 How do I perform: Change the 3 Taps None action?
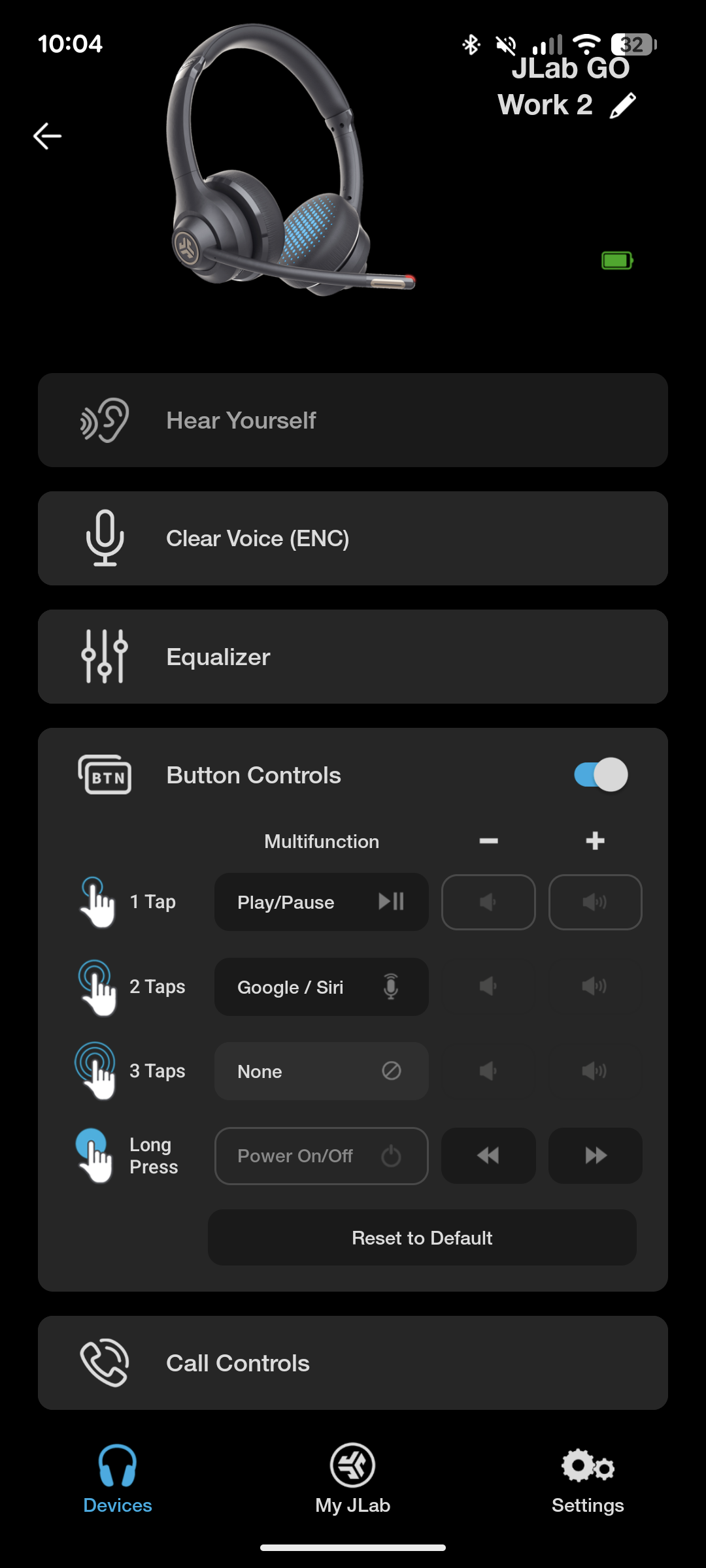(321, 1071)
